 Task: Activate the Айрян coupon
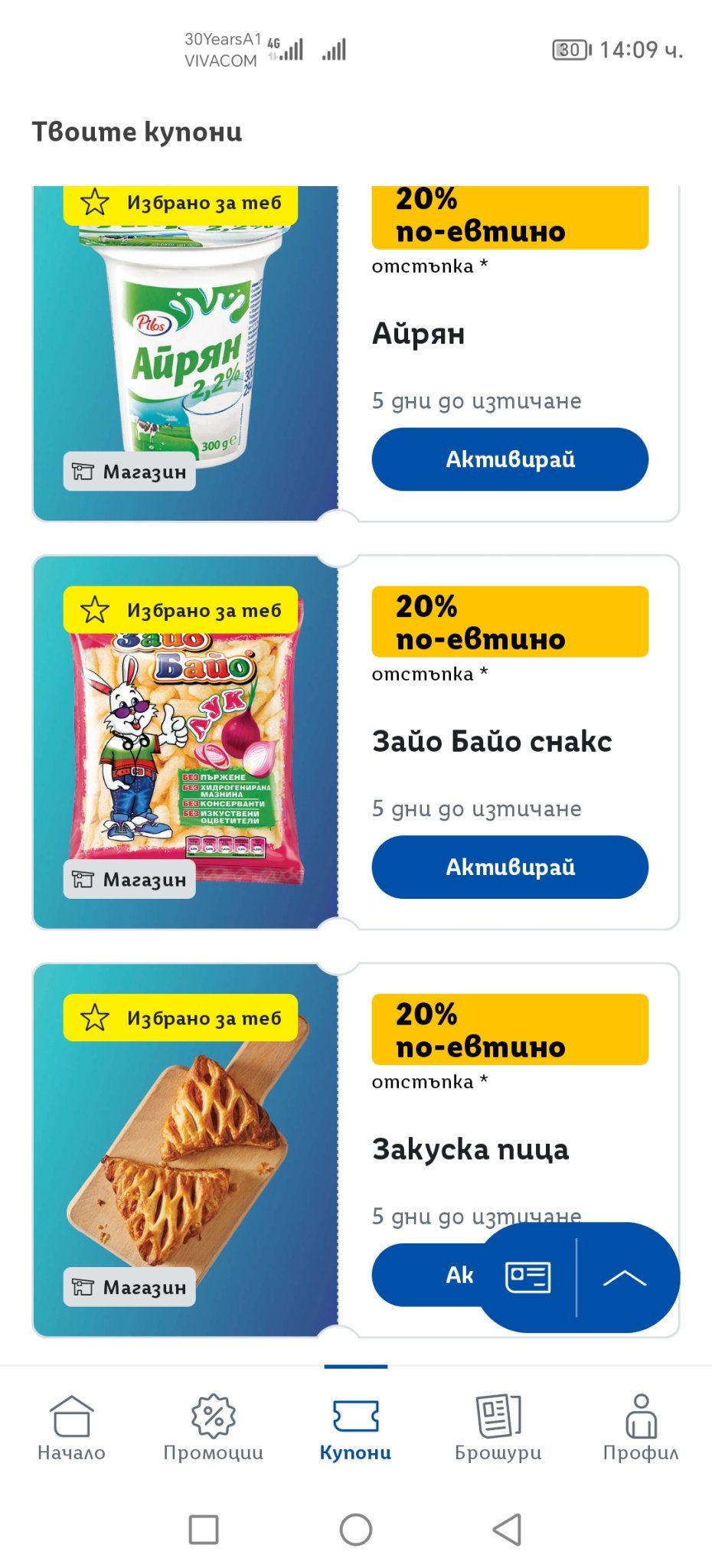pyautogui.click(x=510, y=459)
